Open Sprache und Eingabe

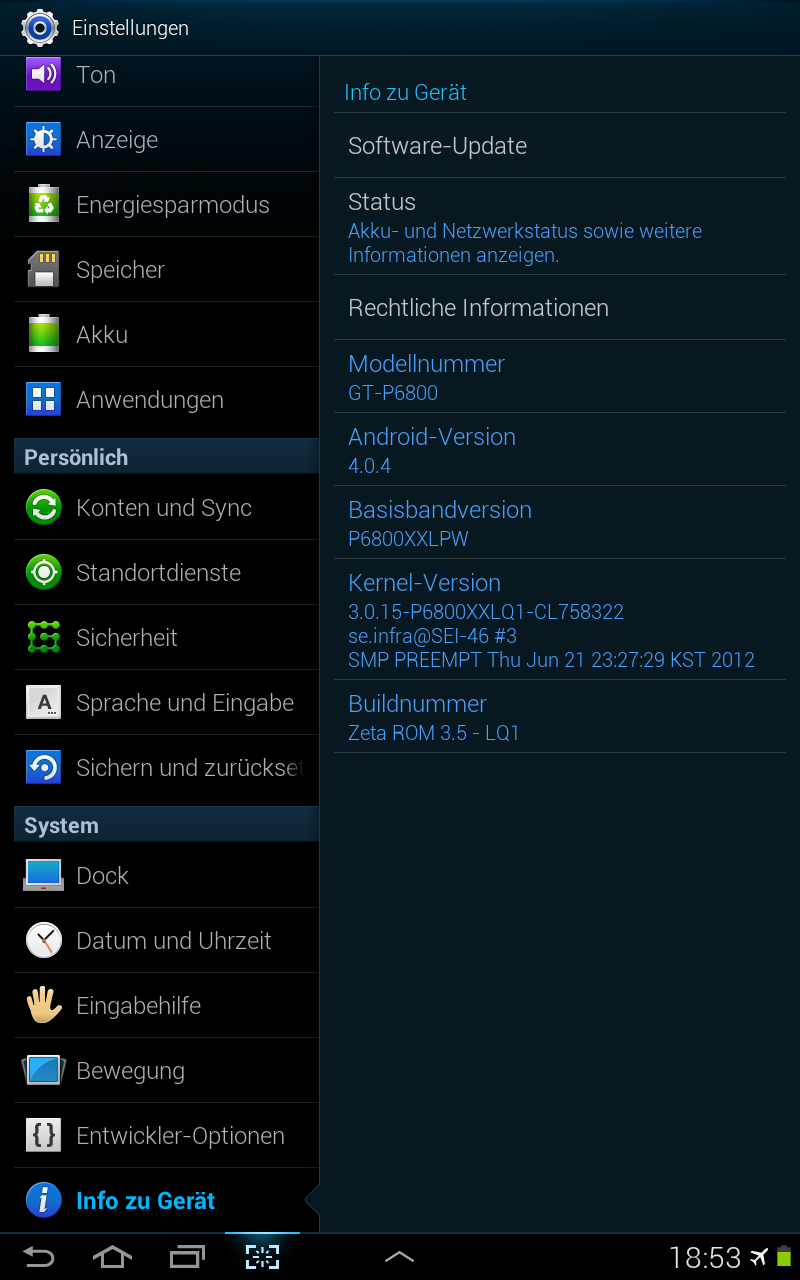click(166, 703)
